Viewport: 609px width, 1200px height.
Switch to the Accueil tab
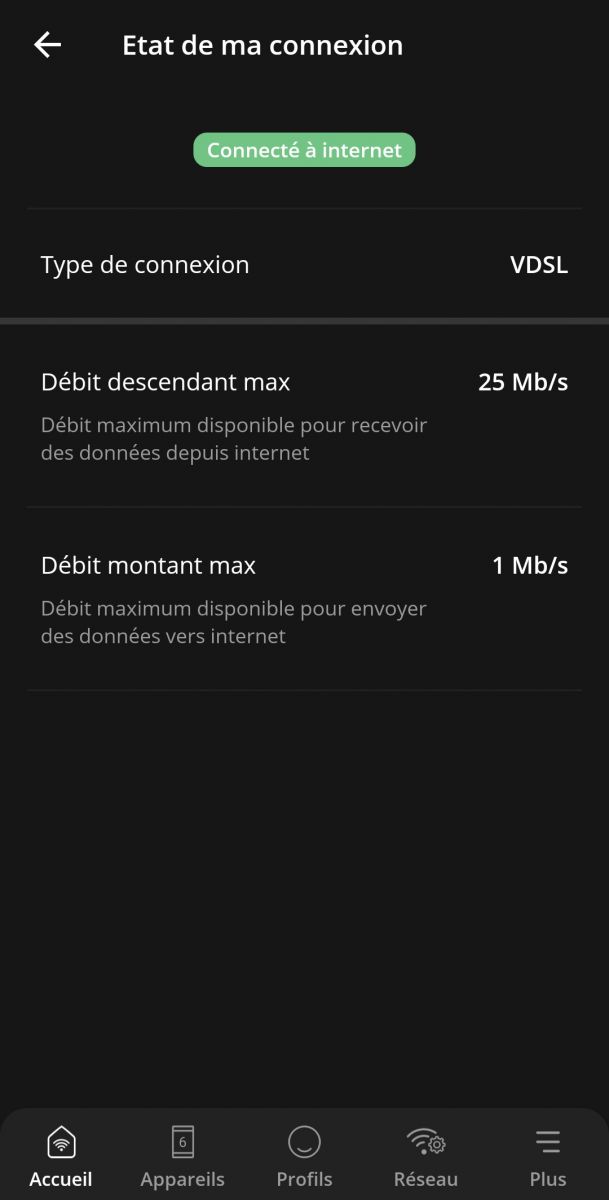[x=61, y=1155]
